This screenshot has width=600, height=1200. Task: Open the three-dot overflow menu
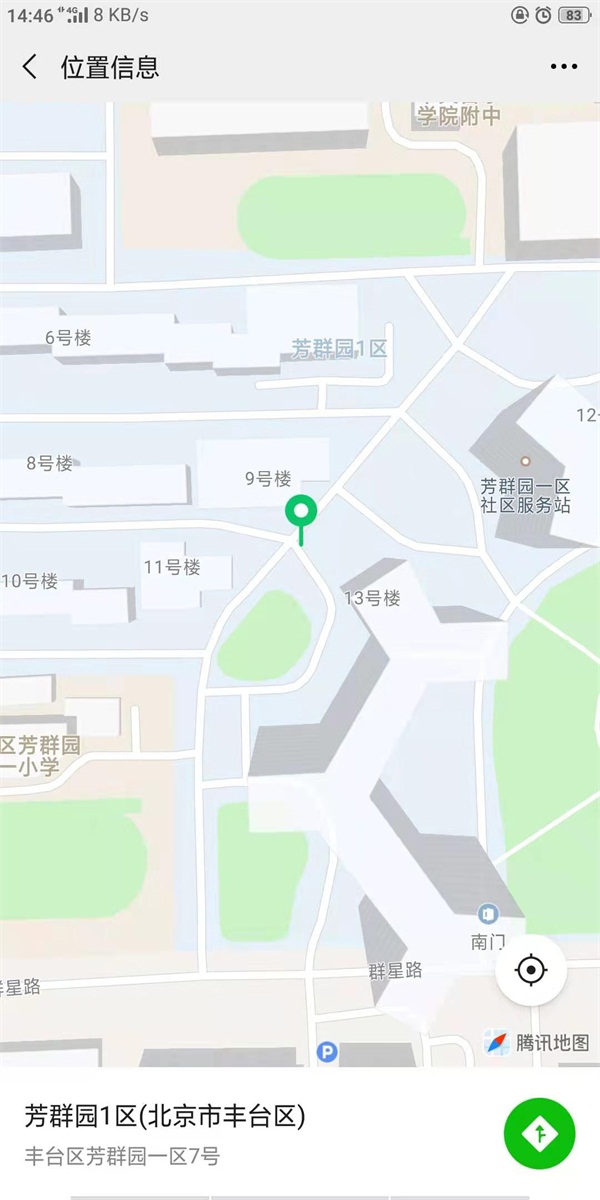(x=563, y=67)
